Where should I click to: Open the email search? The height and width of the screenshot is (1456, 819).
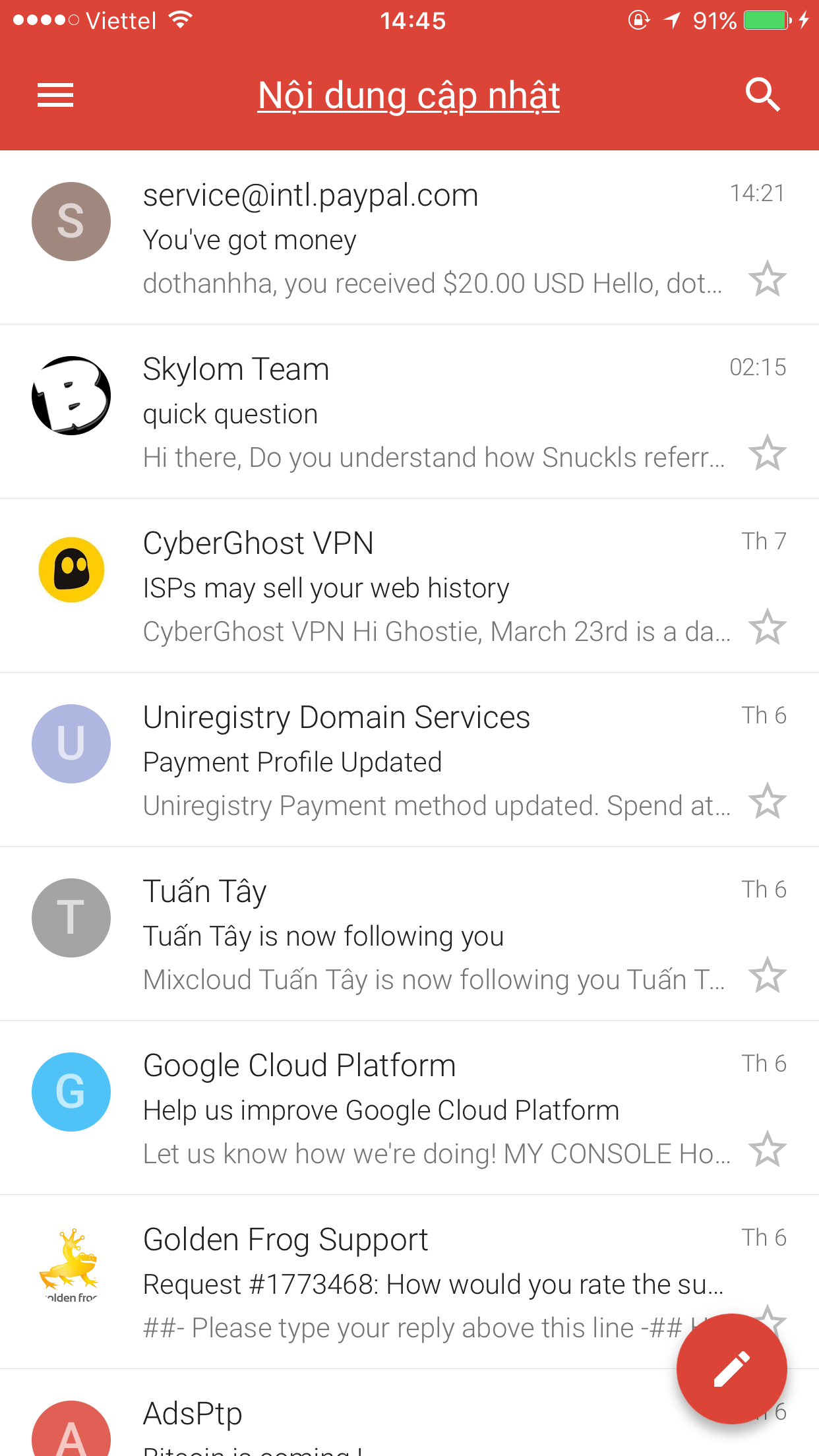(x=762, y=96)
